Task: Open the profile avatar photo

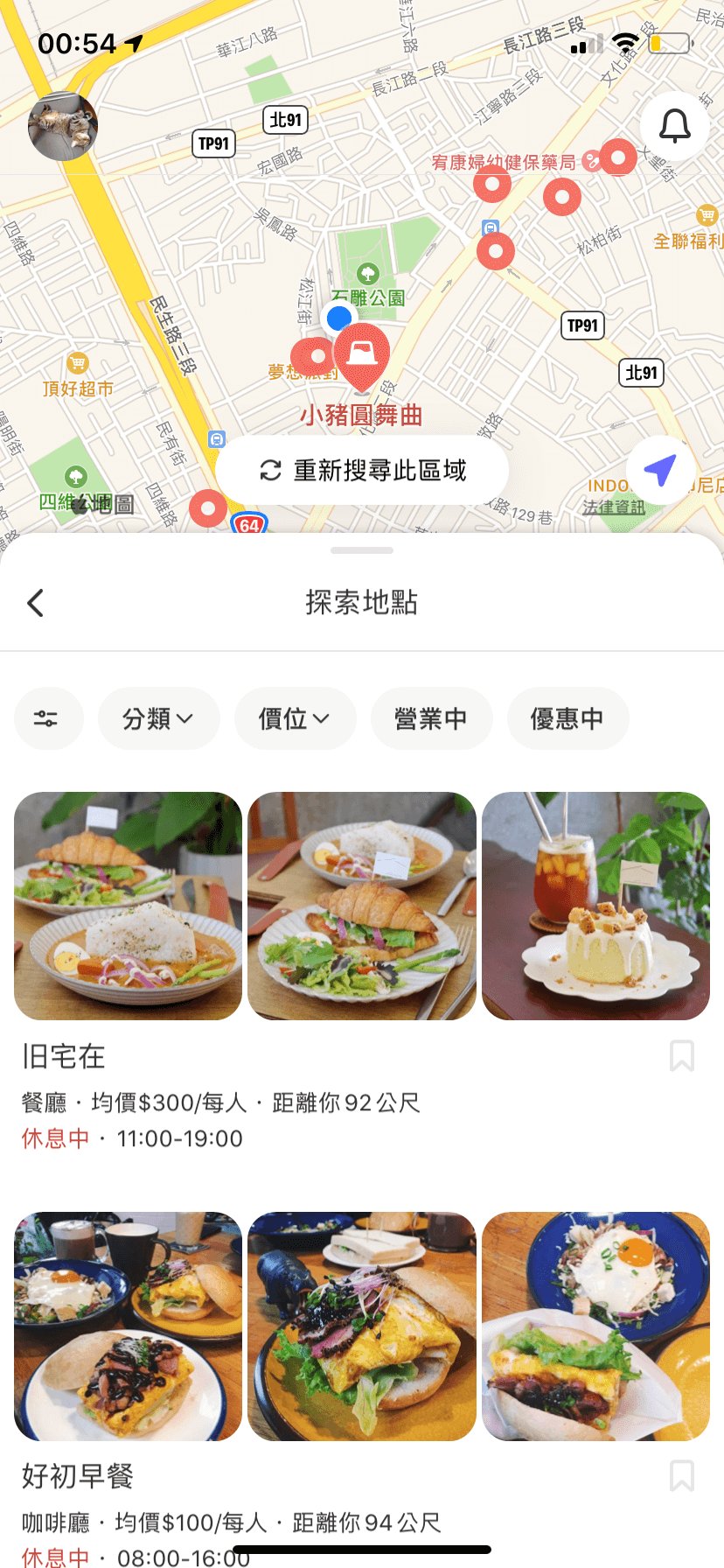Action: [x=63, y=127]
